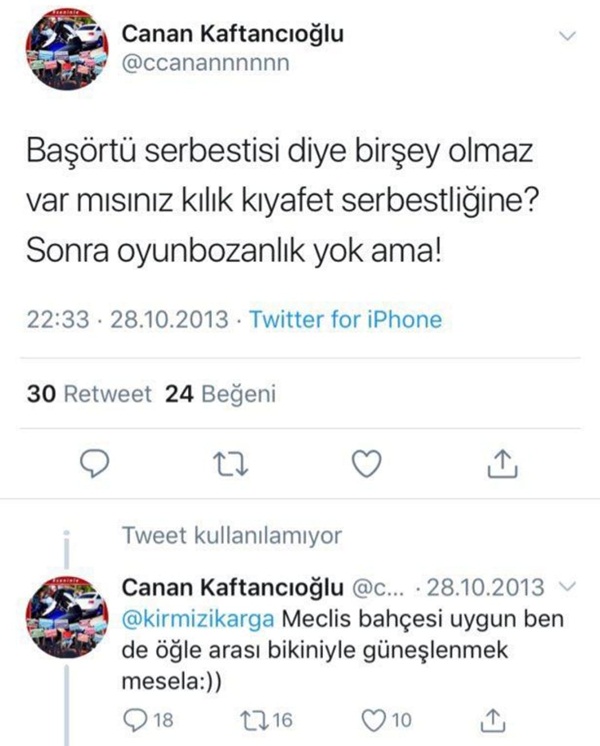This screenshot has width=600, height=746.
Task: View the 30 Retweet list
Action: coord(89,394)
